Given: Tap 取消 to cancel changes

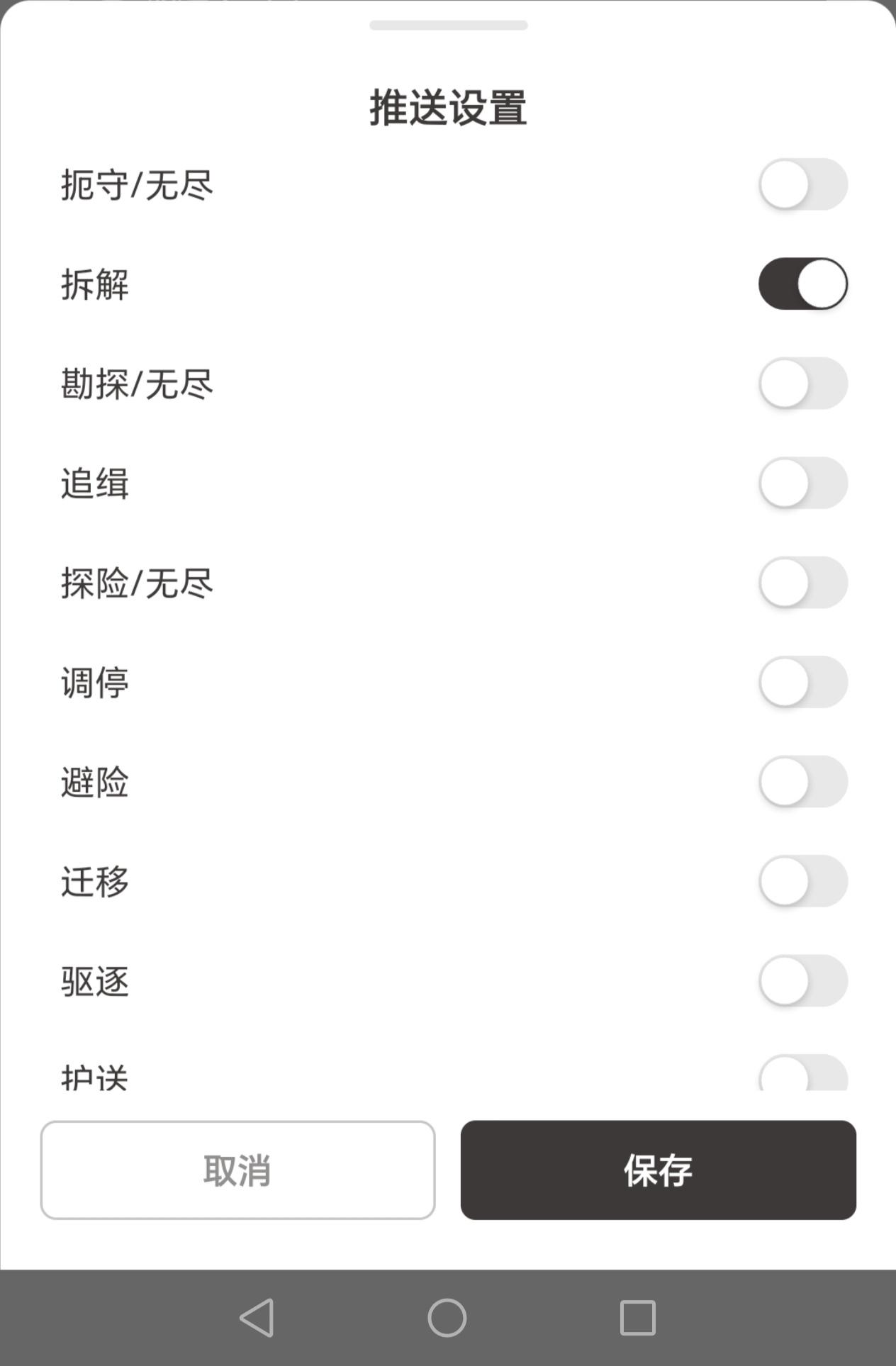Looking at the screenshot, I should point(237,1170).
